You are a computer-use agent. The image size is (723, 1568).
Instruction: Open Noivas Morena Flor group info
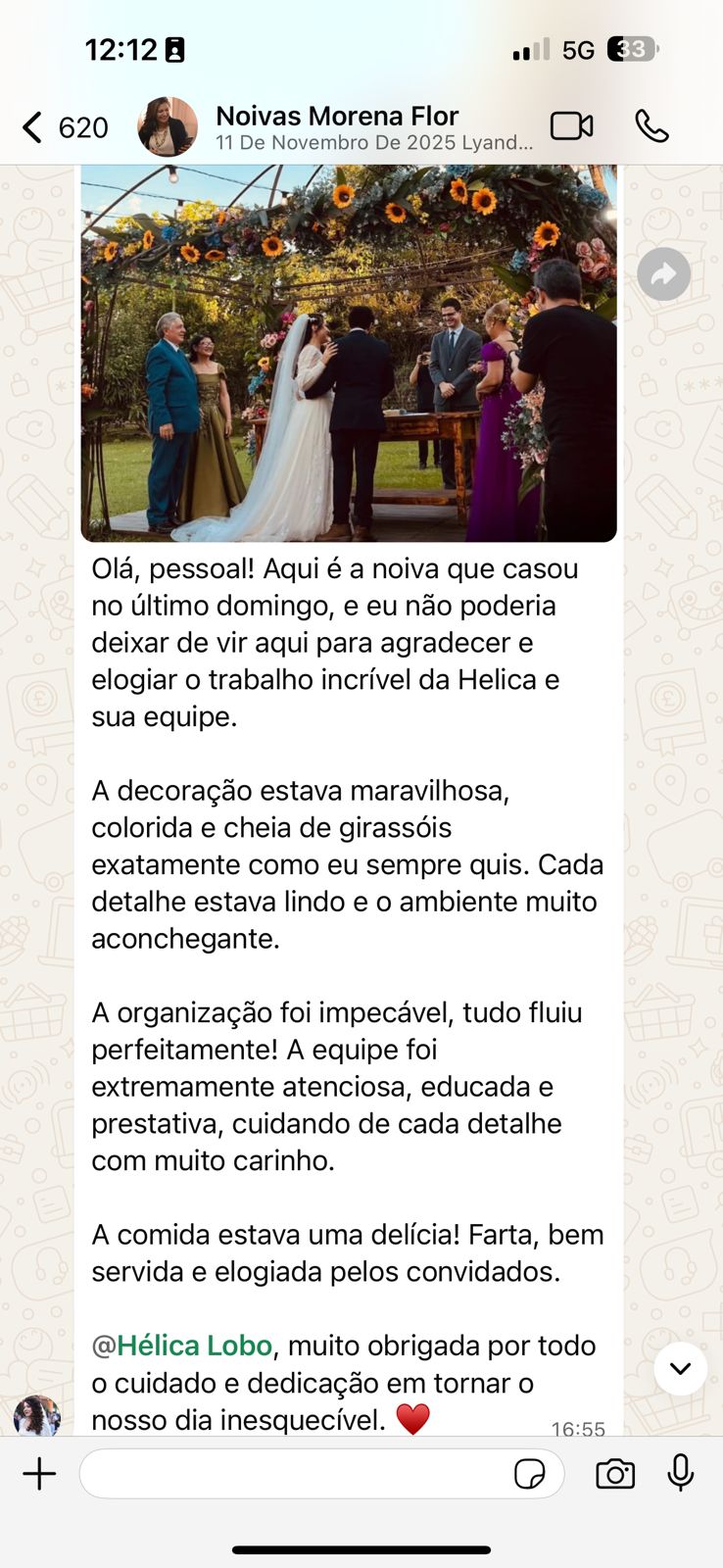[x=374, y=128]
